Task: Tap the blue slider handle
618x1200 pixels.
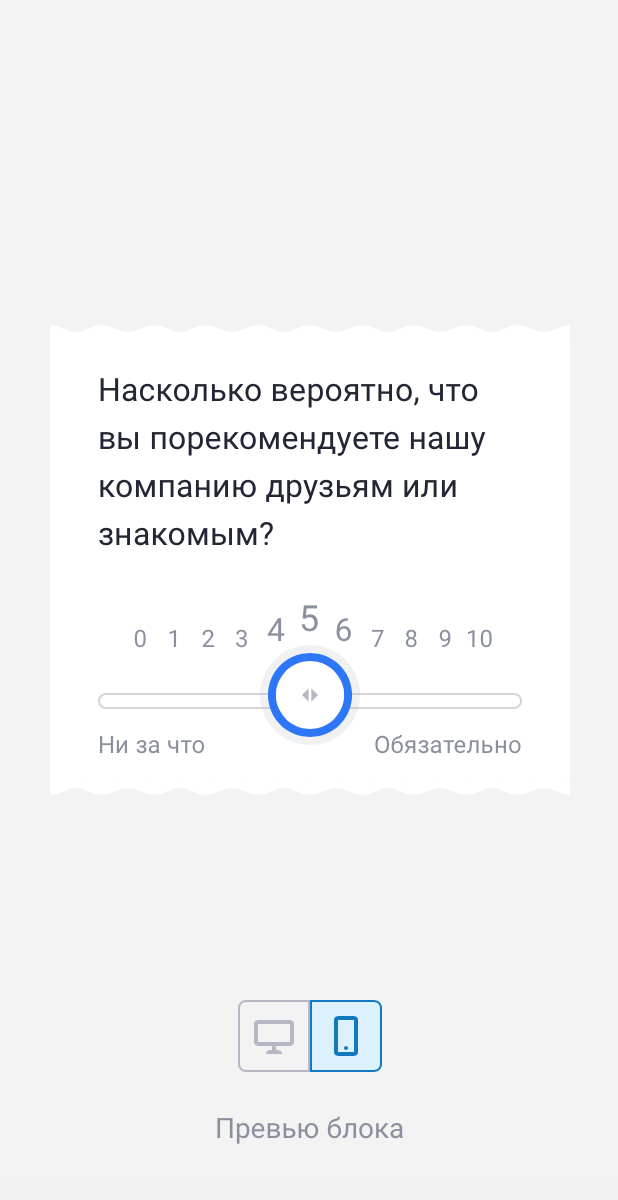Action: click(310, 695)
